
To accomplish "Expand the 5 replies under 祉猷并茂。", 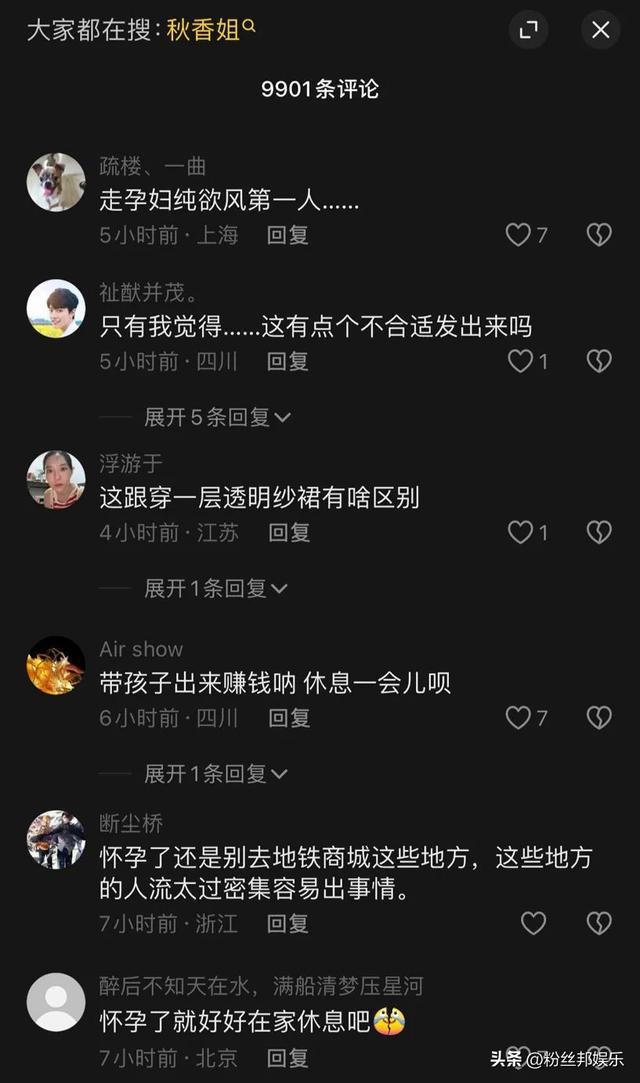I will (217, 417).
